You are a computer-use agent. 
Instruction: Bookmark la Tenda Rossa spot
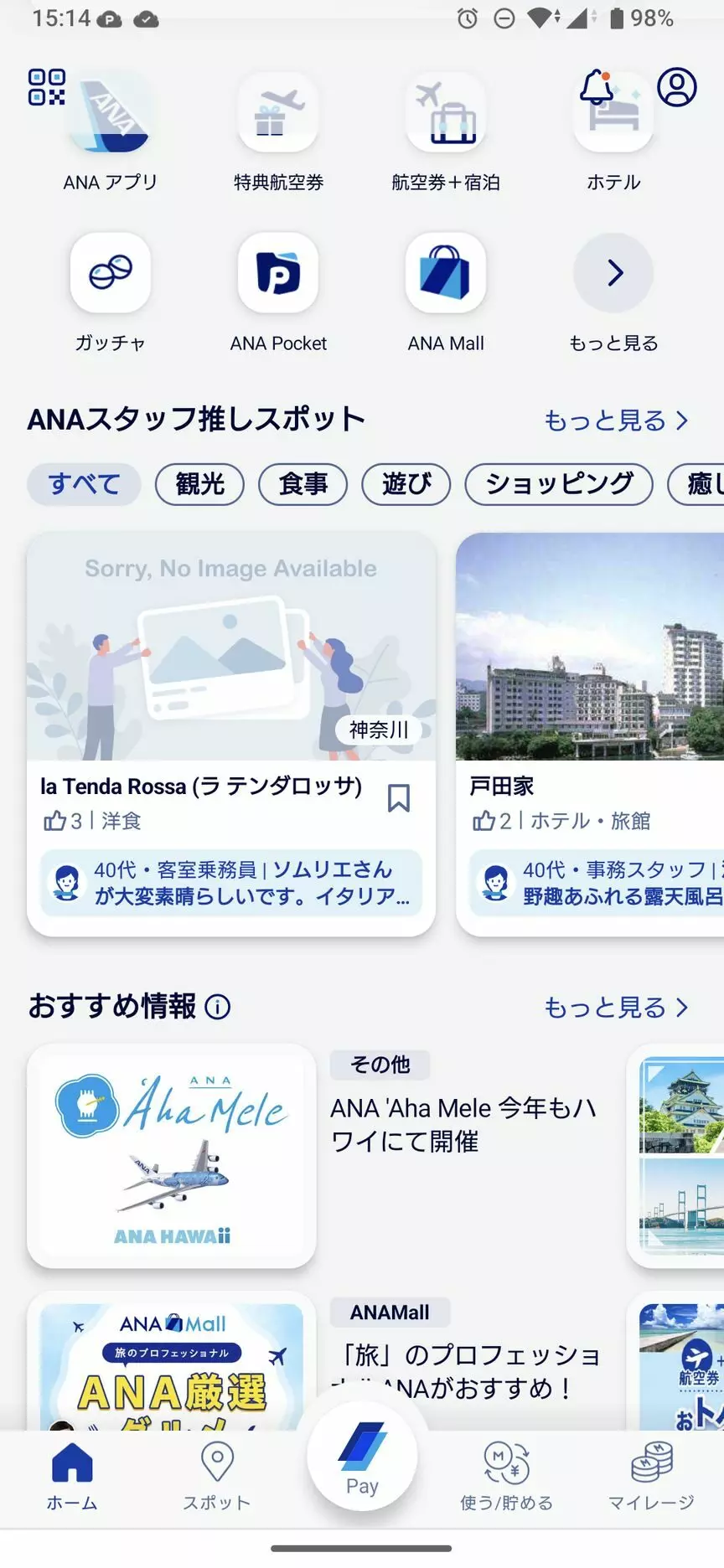tap(399, 798)
